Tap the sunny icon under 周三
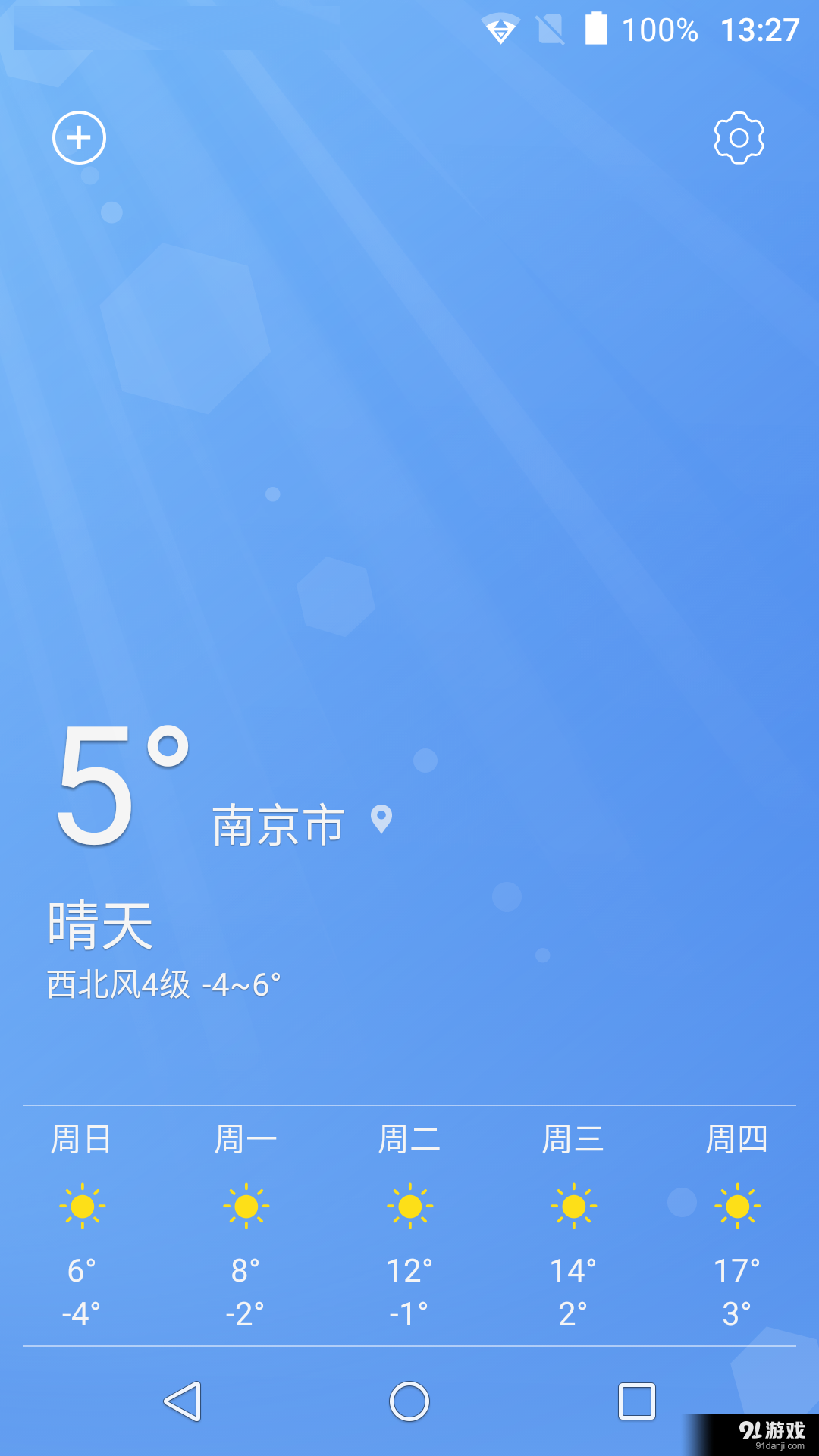 tap(573, 1204)
